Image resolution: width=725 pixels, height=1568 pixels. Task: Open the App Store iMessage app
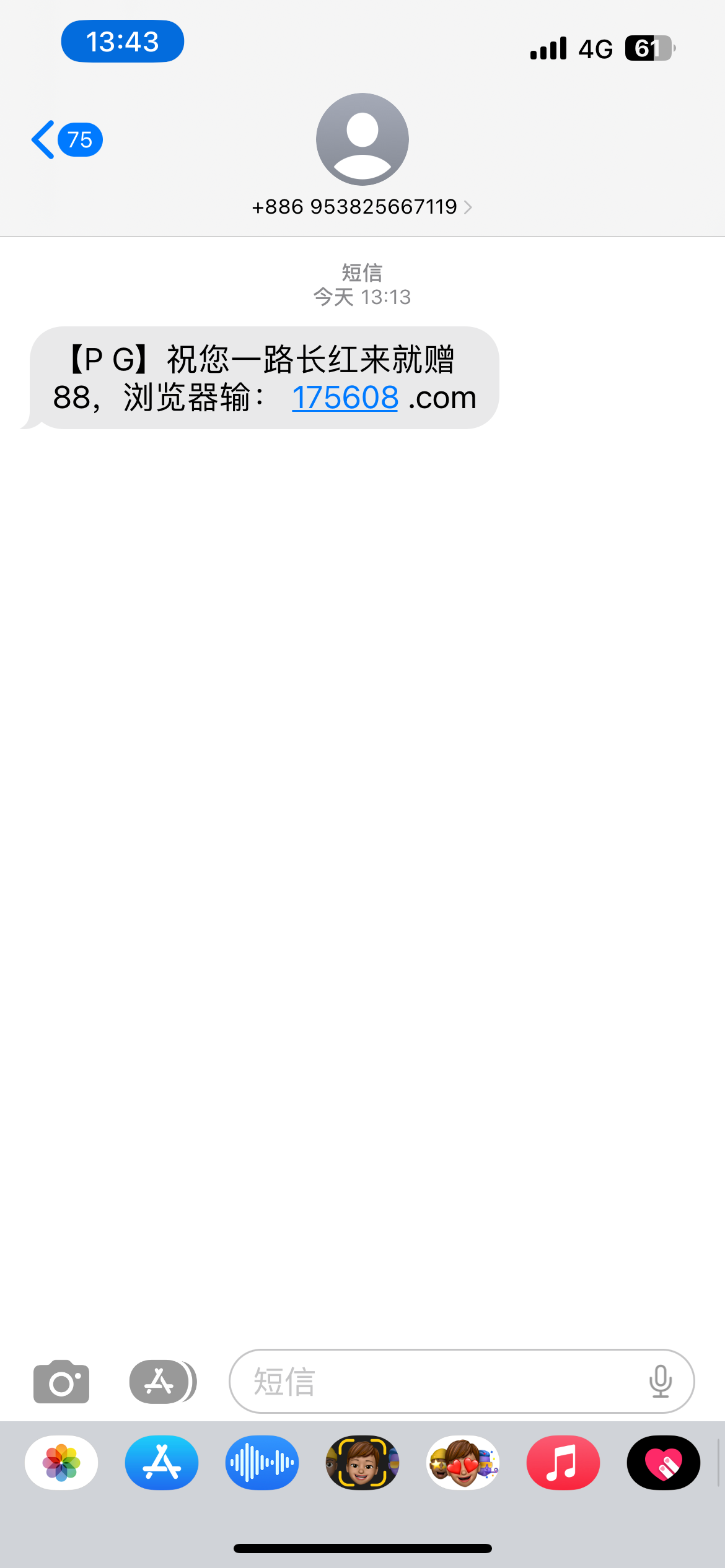click(162, 1463)
